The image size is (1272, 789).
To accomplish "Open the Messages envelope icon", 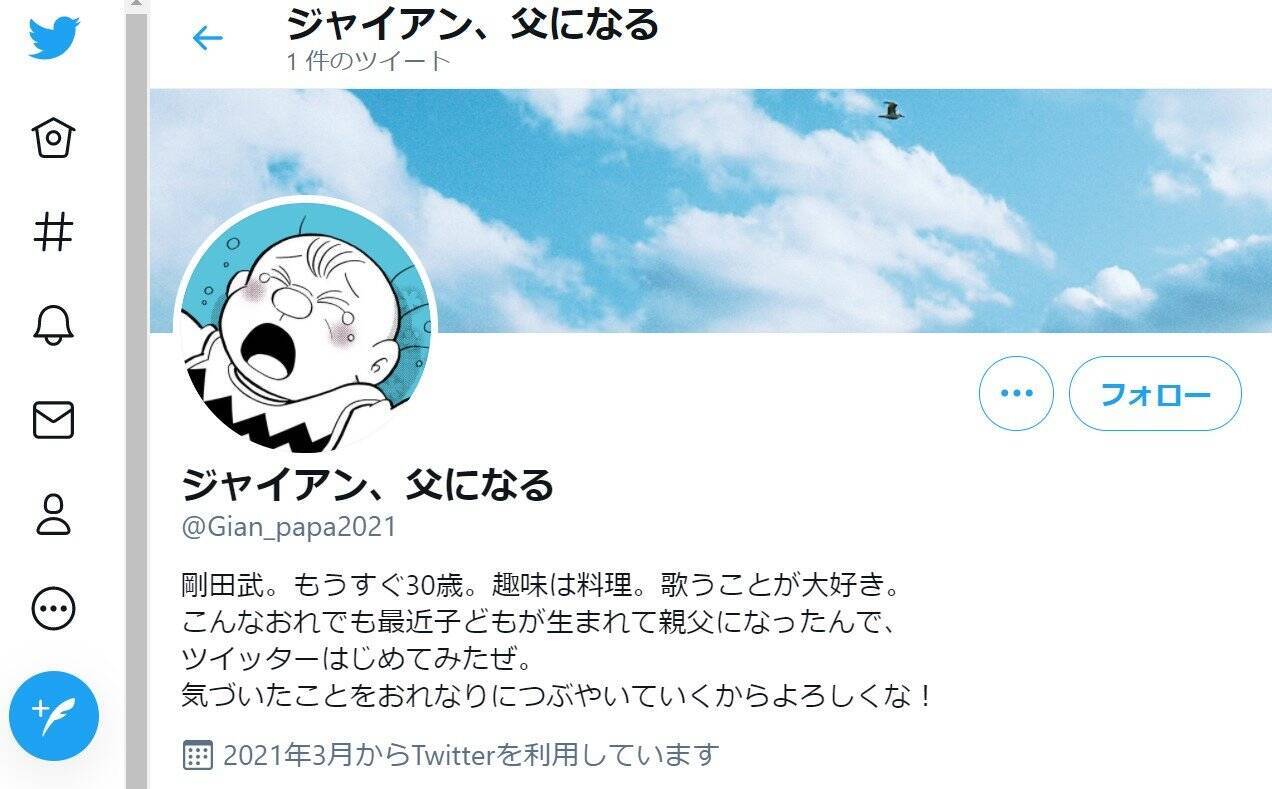I will [54, 420].
